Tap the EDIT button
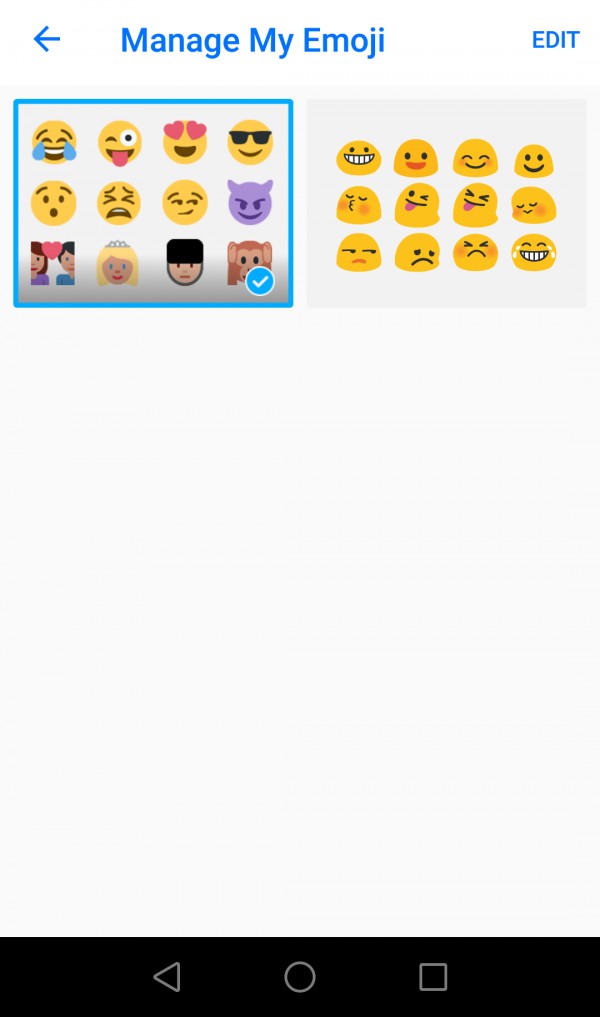 tap(555, 40)
